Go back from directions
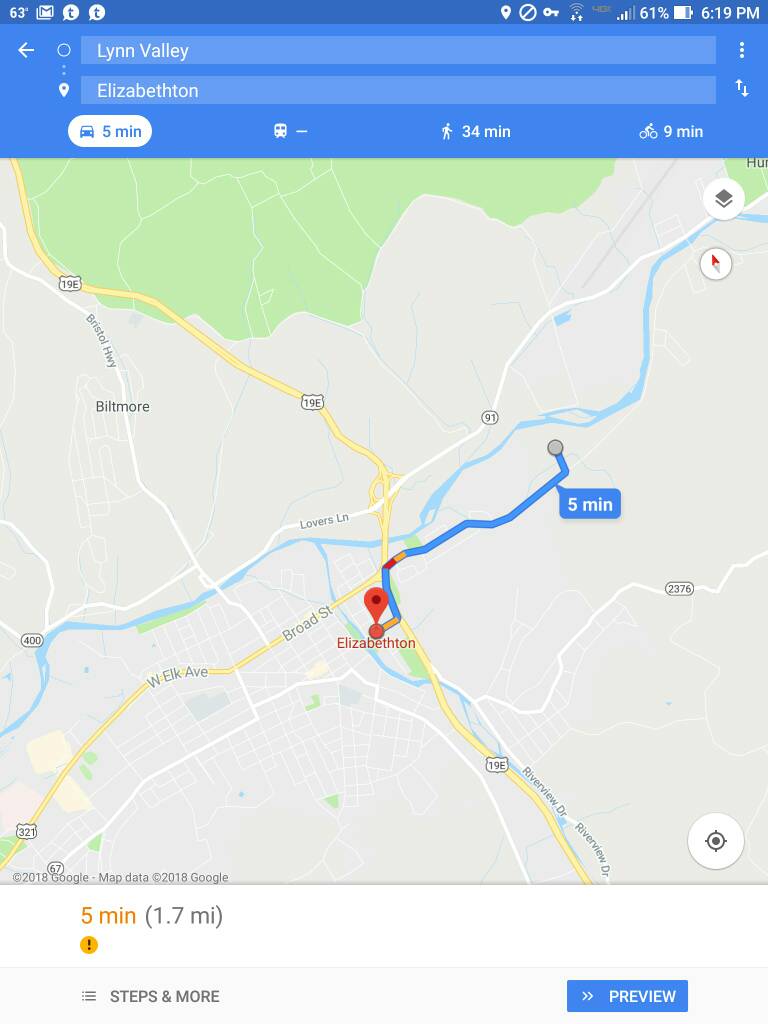Viewport: 768px width, 1024px height. tap(26, 50)
